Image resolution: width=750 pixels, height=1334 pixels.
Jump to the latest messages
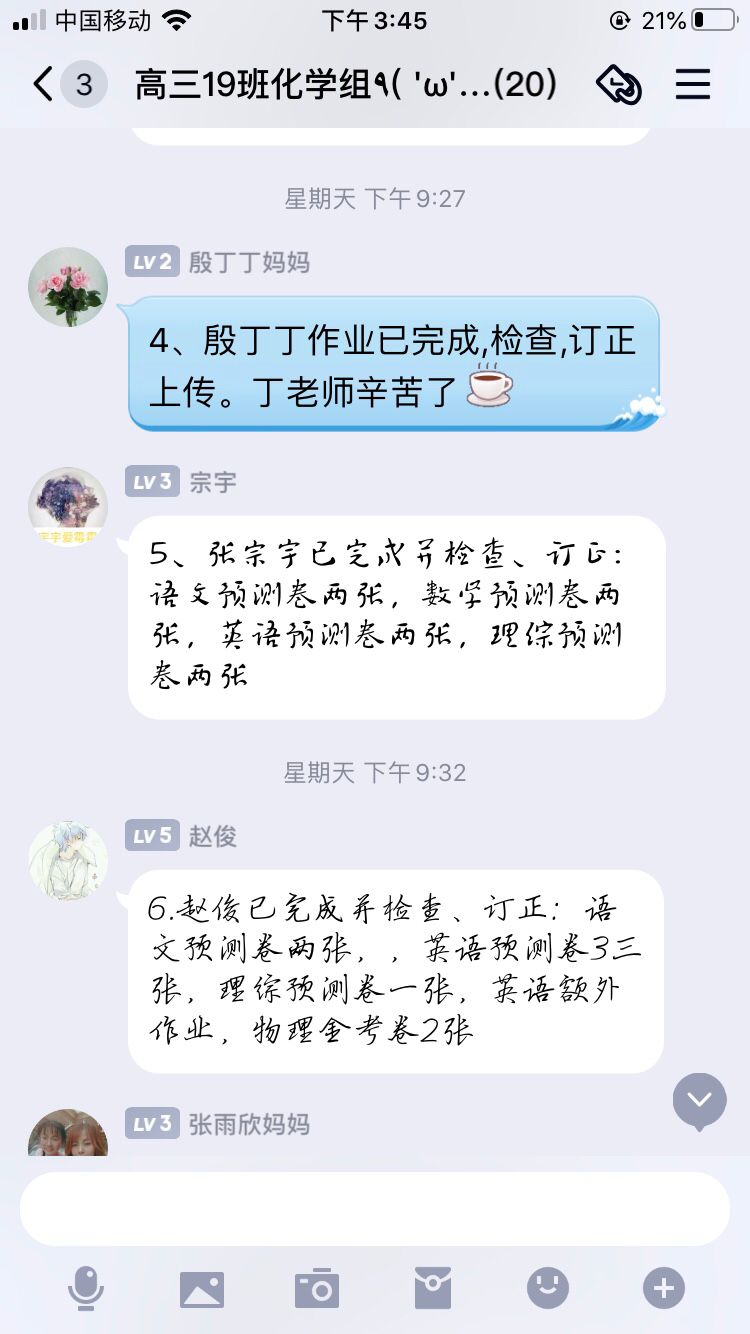coord(699,1100)
